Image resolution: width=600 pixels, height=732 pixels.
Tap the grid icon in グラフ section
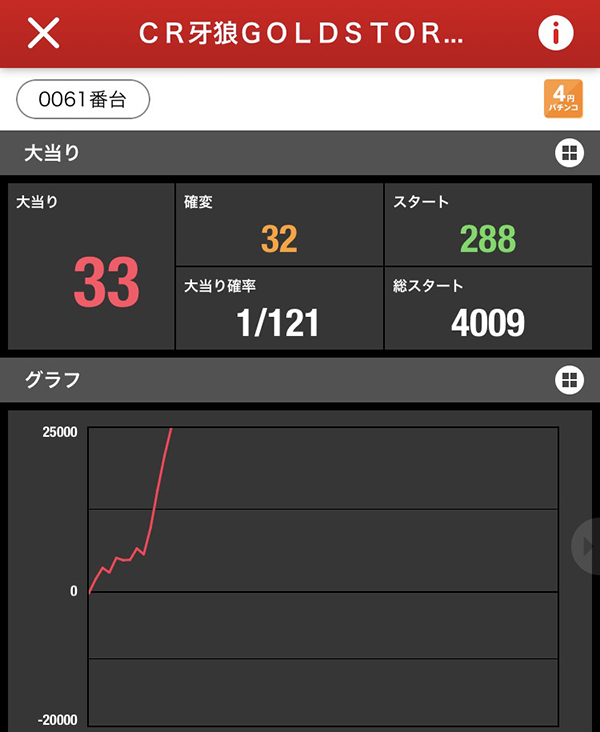[x=568, y=380]
